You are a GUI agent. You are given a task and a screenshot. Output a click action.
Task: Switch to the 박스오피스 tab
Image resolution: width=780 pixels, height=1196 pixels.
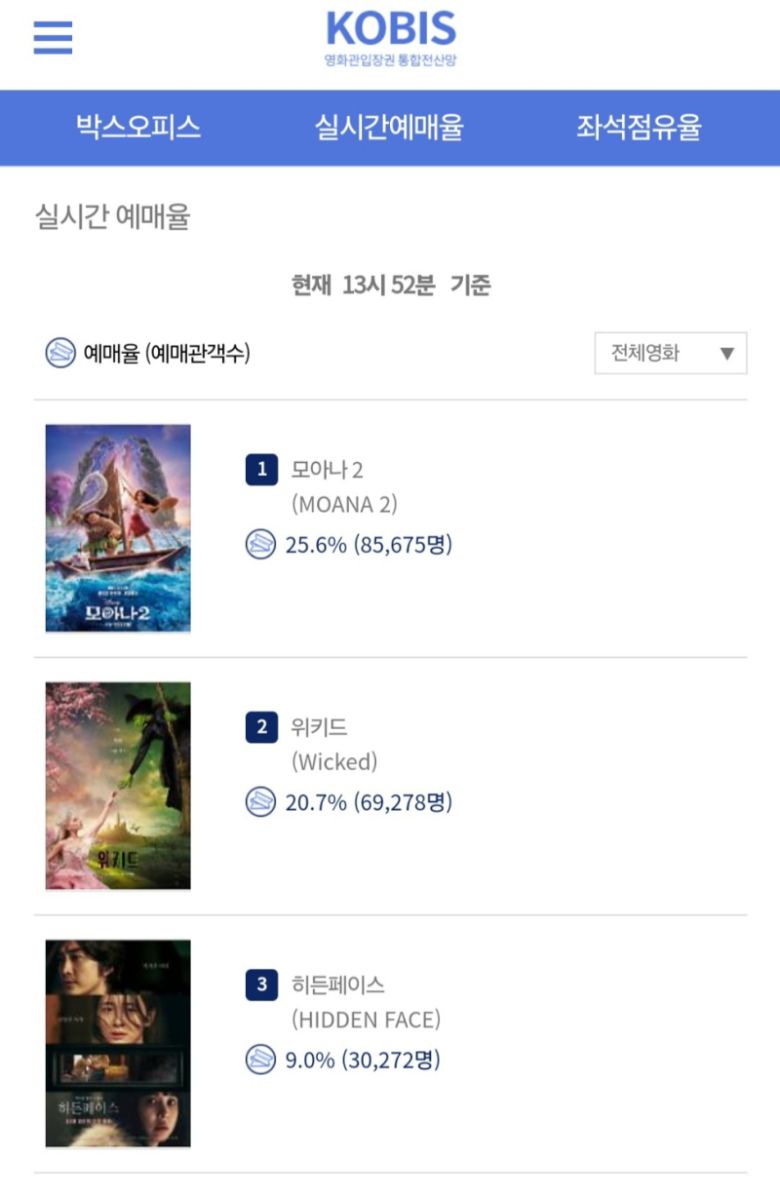pyautogui.click(x=139, y=127)
